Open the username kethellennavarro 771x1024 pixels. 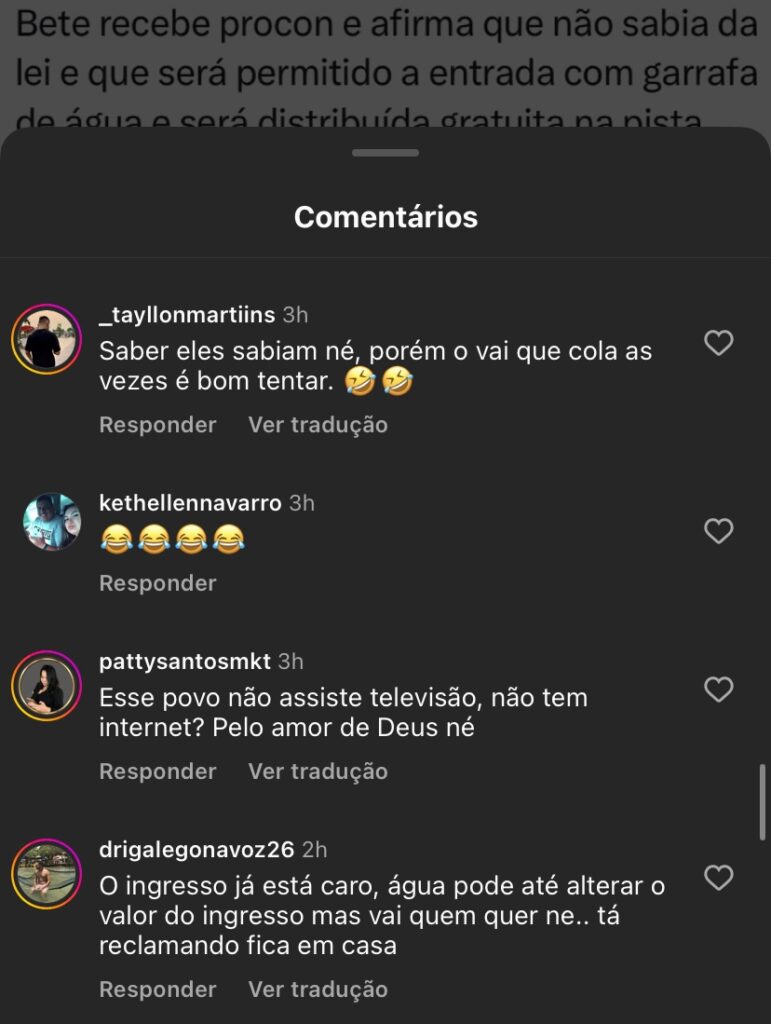(190, 503)
